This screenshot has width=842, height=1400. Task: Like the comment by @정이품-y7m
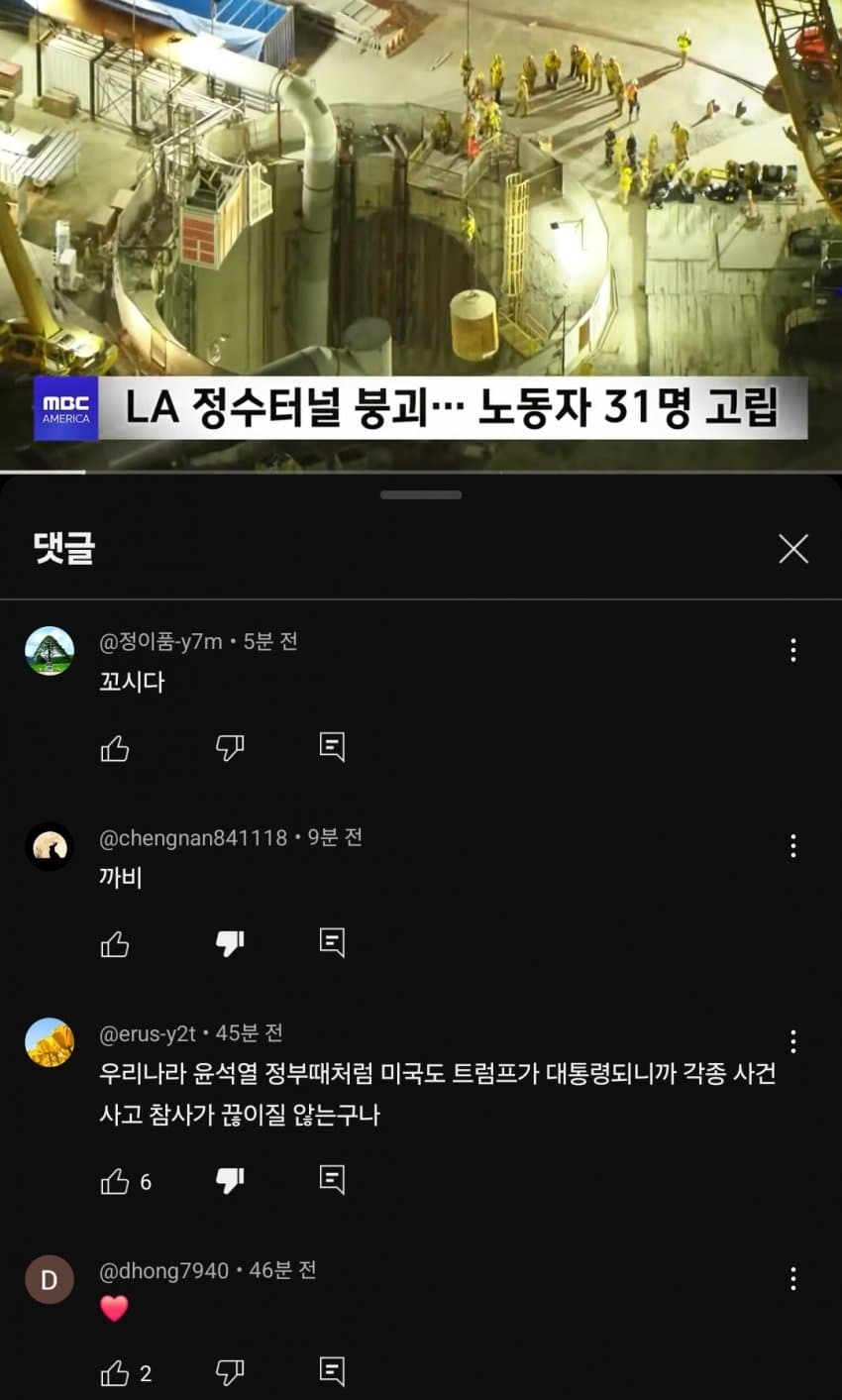[115, 748]
